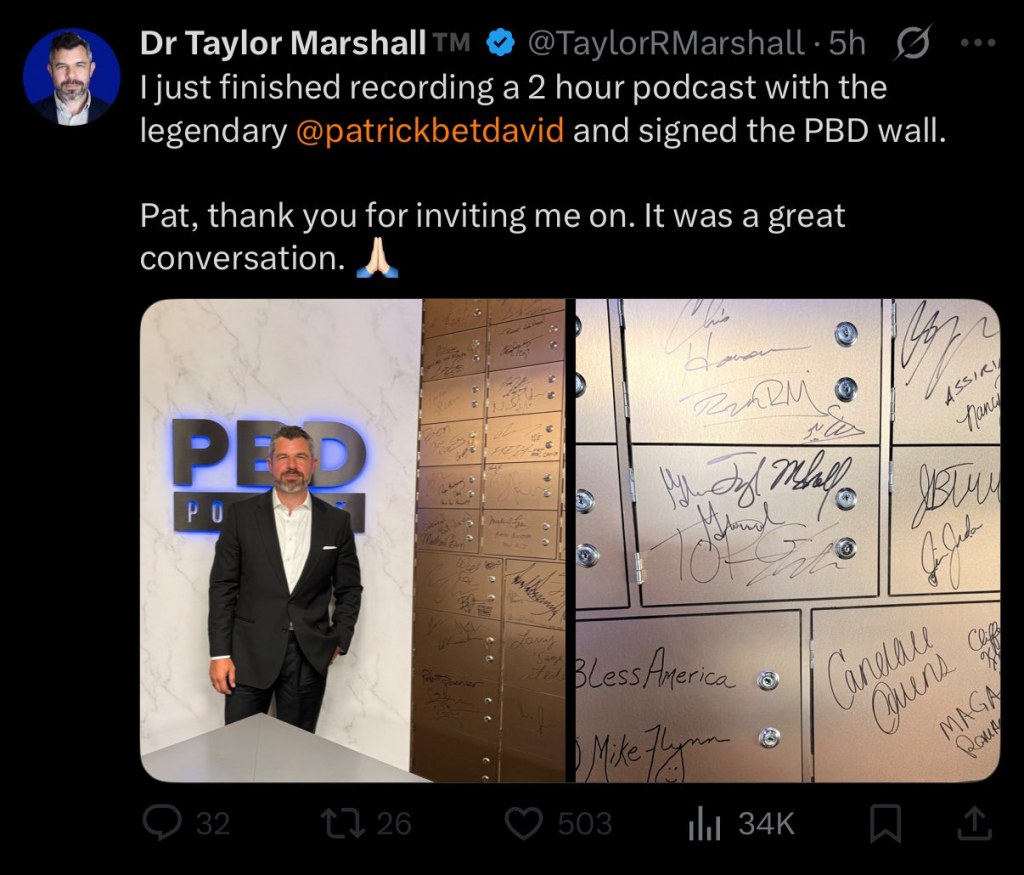View the signed wall close-up photo

(x=788, y=540)
